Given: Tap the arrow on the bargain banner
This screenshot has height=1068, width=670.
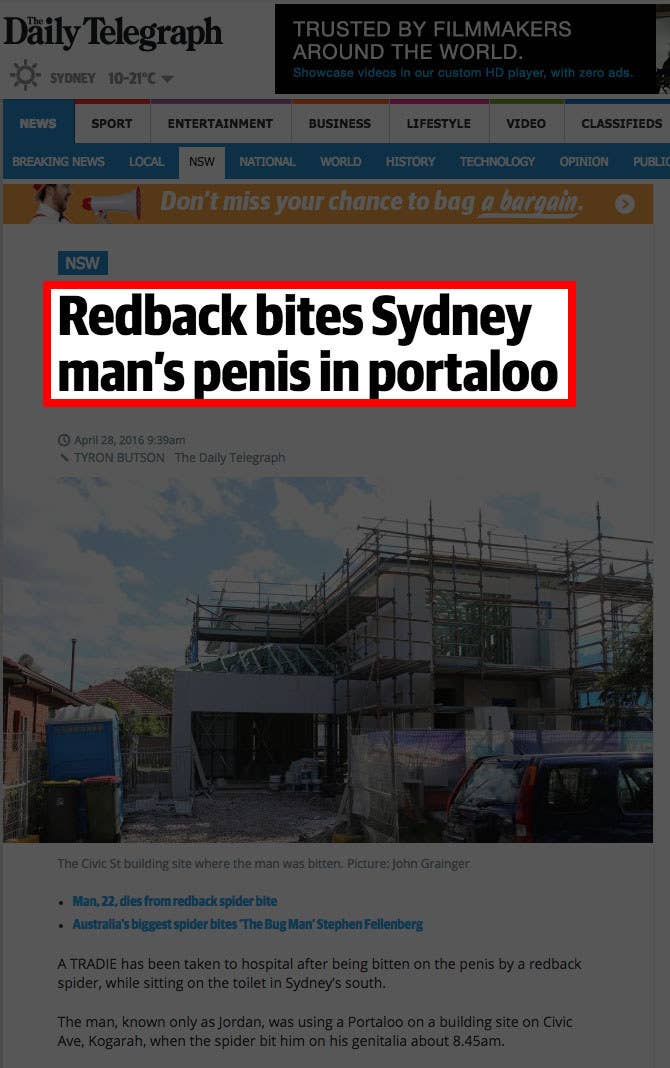Looking at the screenshot, I should pos(625,204).
